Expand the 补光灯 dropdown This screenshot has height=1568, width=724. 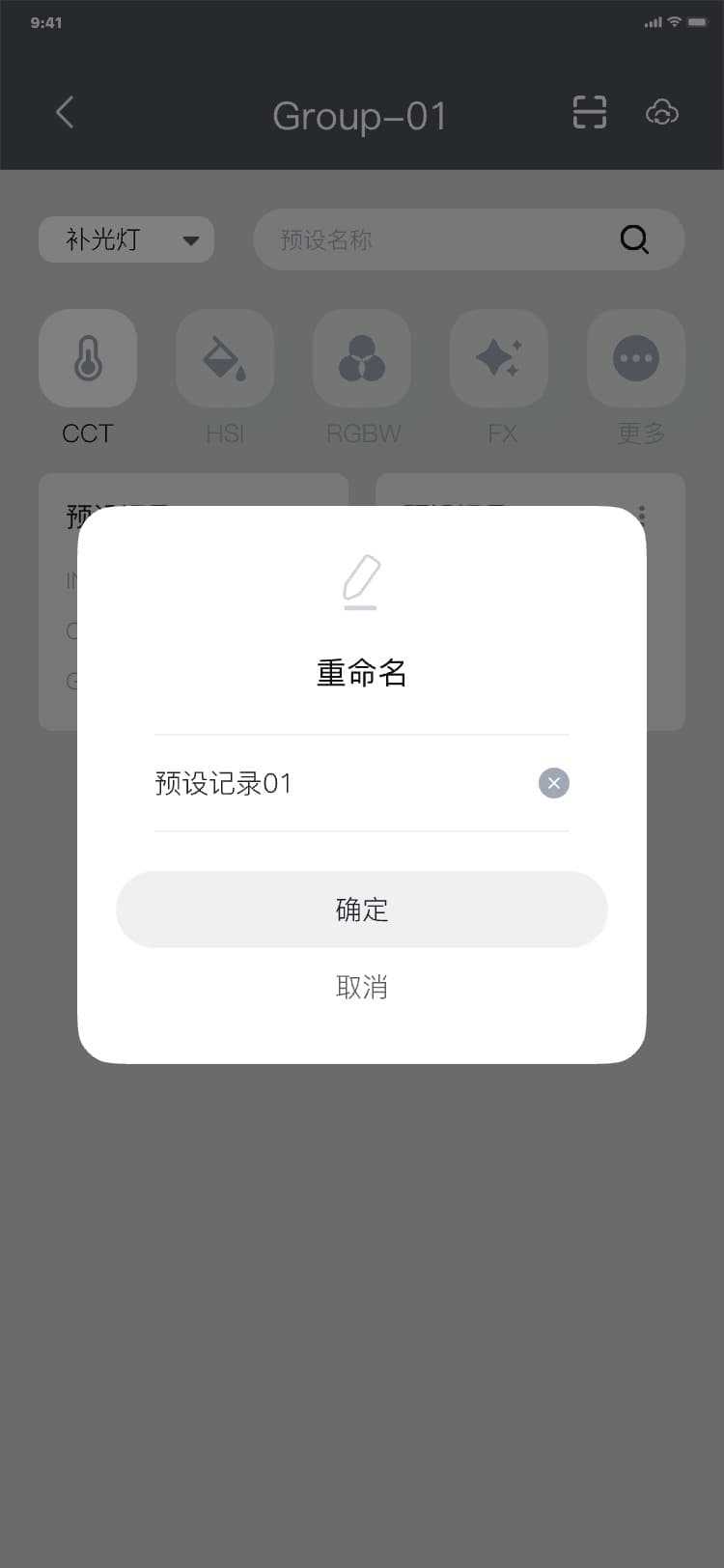tap(126, 239)
